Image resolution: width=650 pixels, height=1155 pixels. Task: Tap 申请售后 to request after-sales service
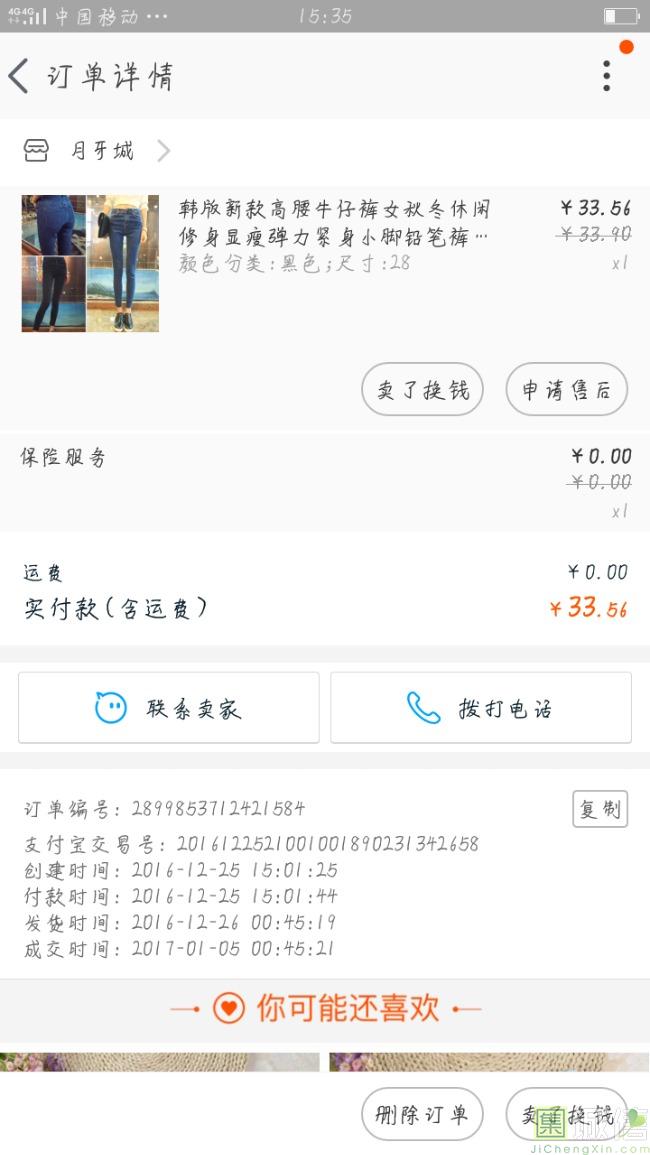pos(566,390)
